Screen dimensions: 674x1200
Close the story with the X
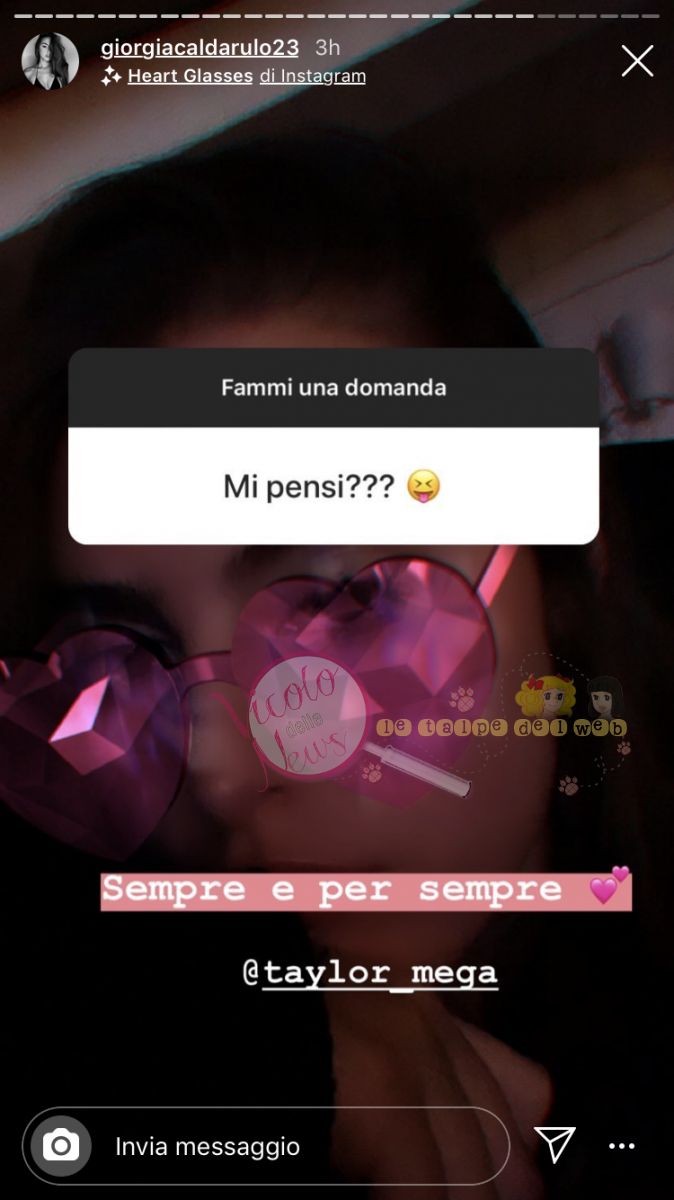click(x=637, y=61)
